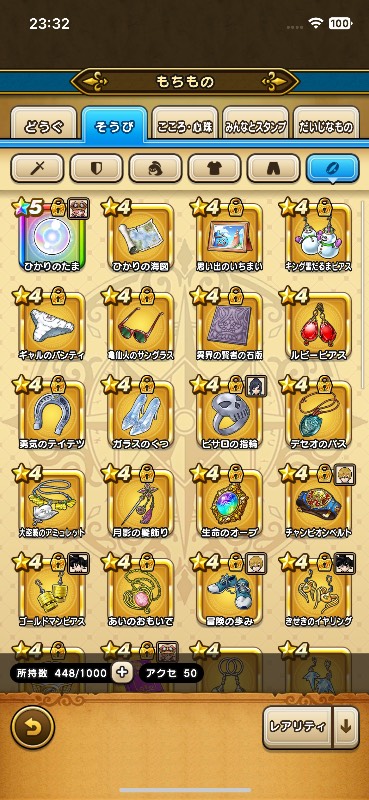The image size is (369, 800).
Task: Filter equipment by weapon sword icon
Action: pyautogui.click(x=37, y=168)
